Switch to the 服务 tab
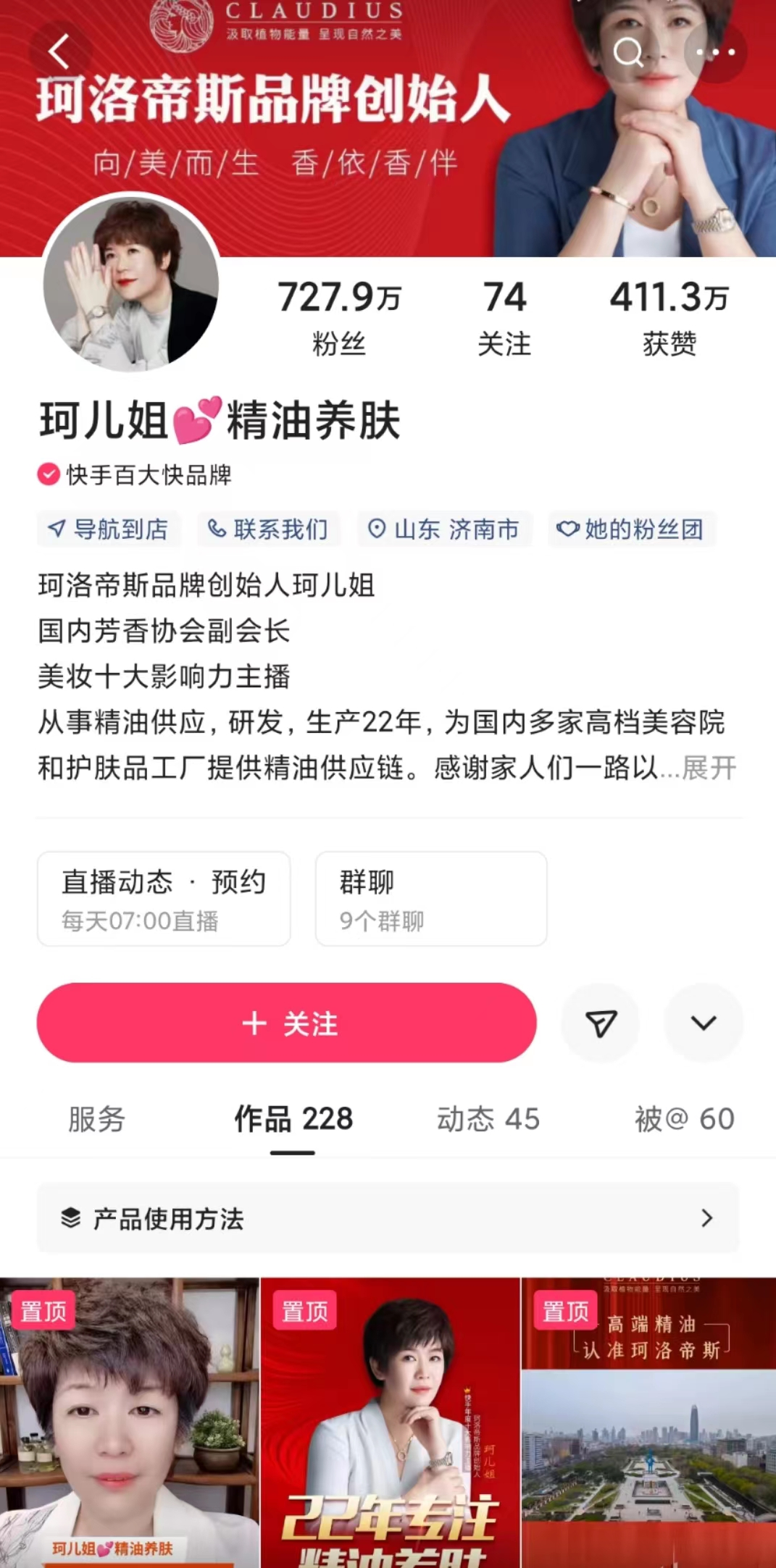This screenshot has width=776, height=1568. (x=96, y=1119)
